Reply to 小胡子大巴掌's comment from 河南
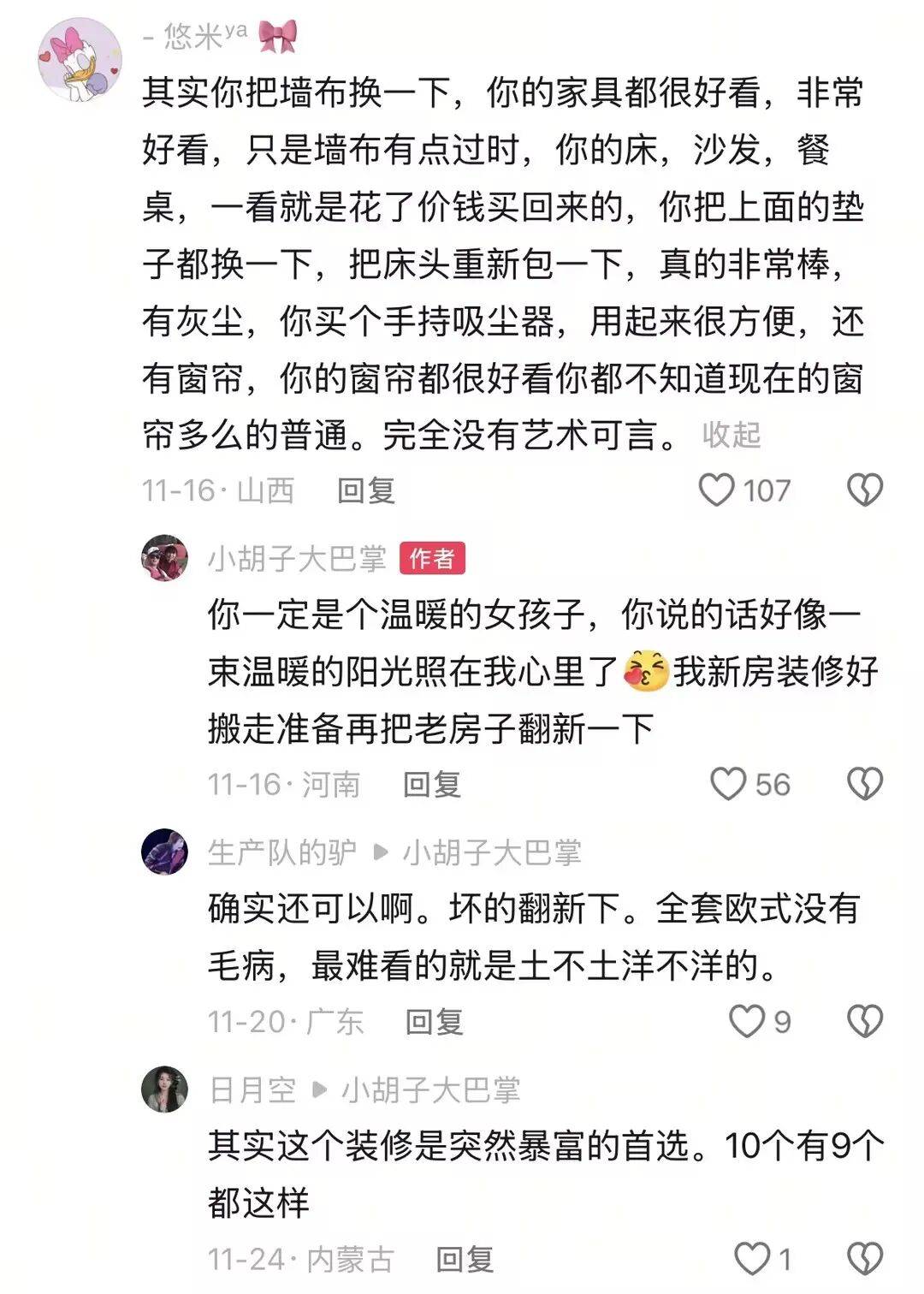Viewport: 924px width, 1294px height. pyautogui.click(x=432, y=784)
